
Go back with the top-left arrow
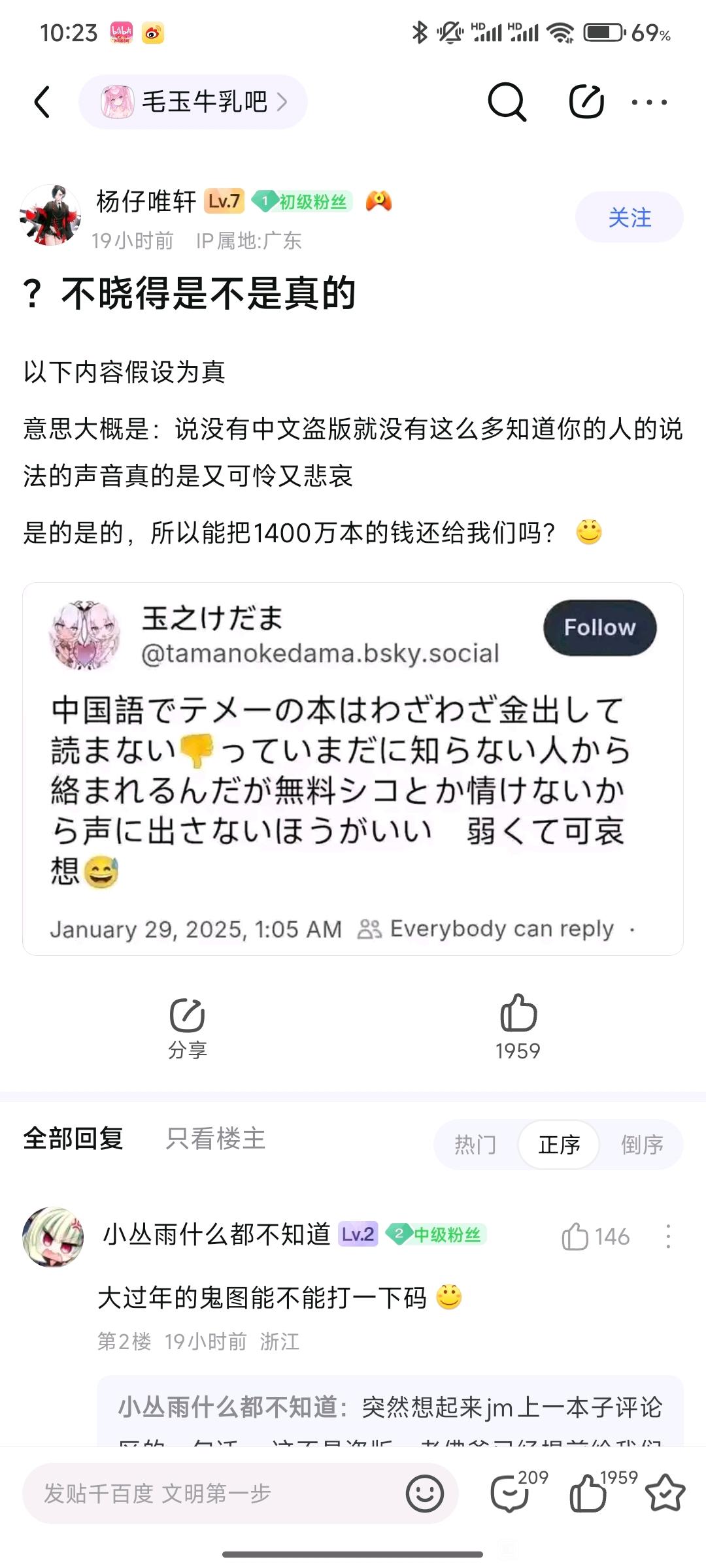[x=42, y=102]
